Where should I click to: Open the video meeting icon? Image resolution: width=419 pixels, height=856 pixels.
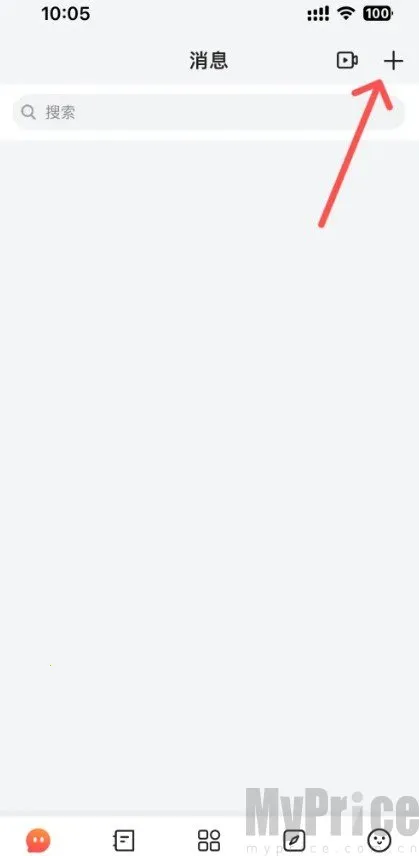[x=347, y=60]
